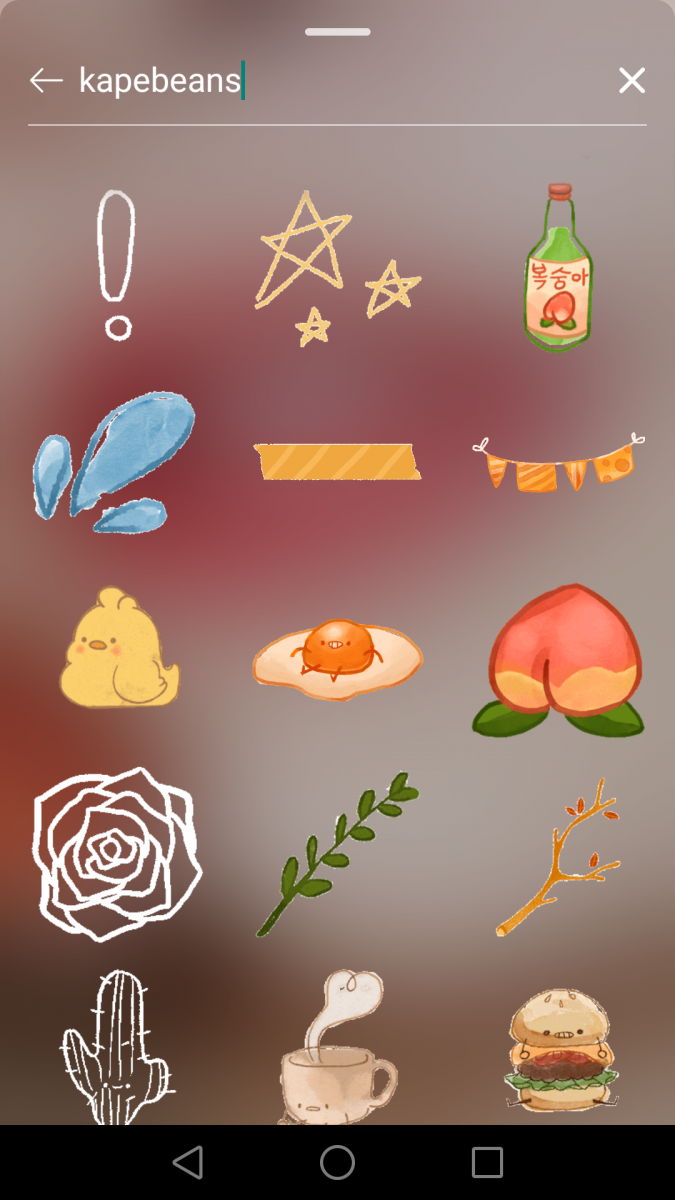
Task: Add the green leafy branch sticker
Action: point(337,853)
